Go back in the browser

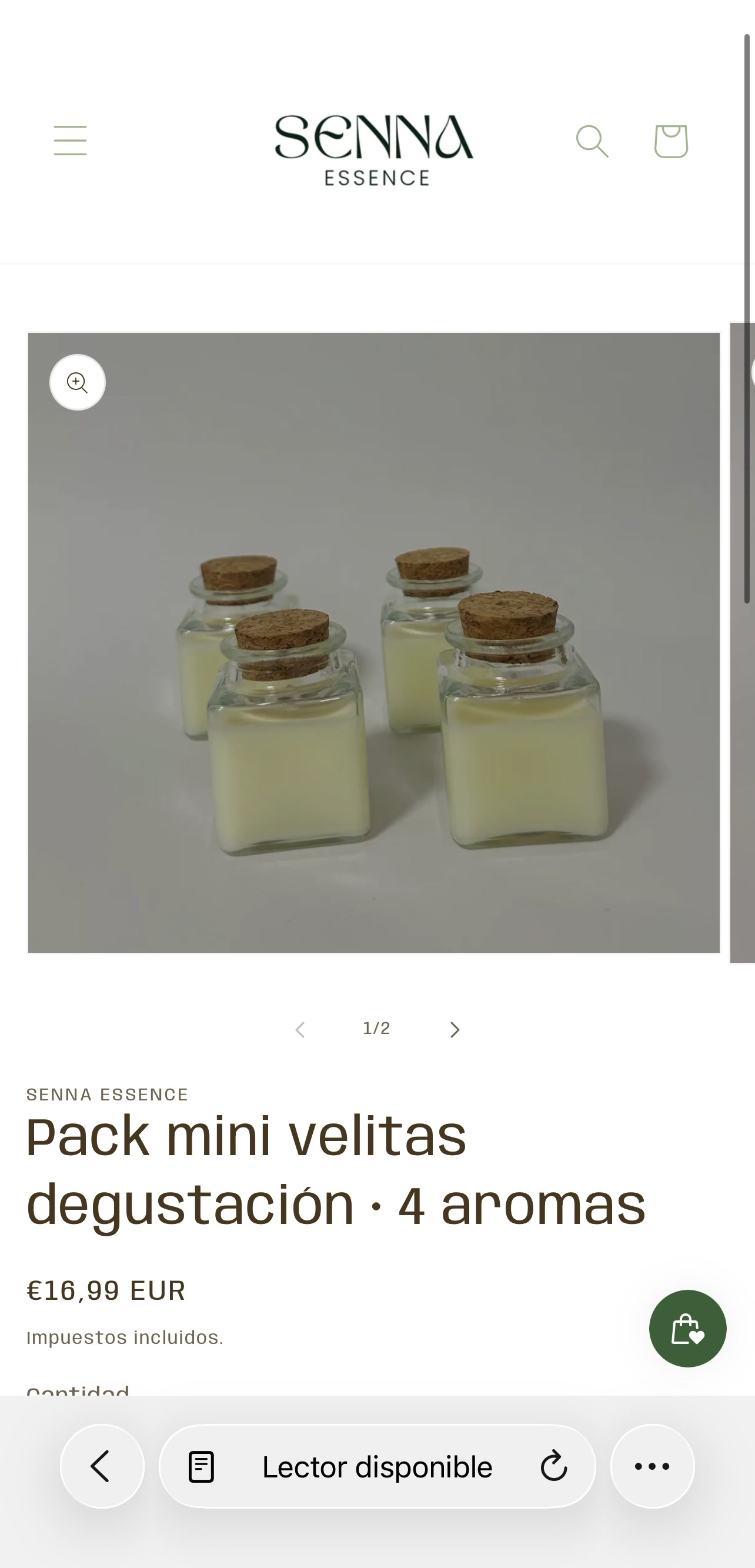click(102, 1466)
